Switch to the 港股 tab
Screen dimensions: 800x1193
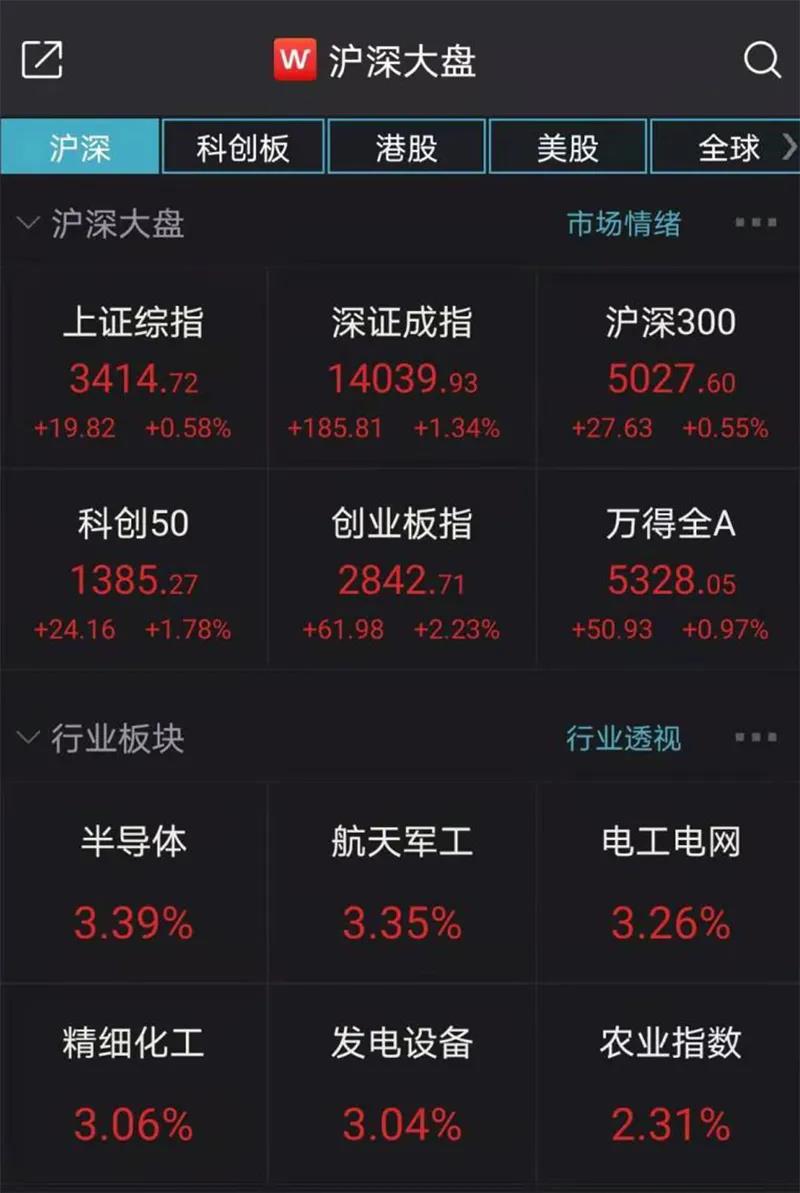click(x=406, y=148)
